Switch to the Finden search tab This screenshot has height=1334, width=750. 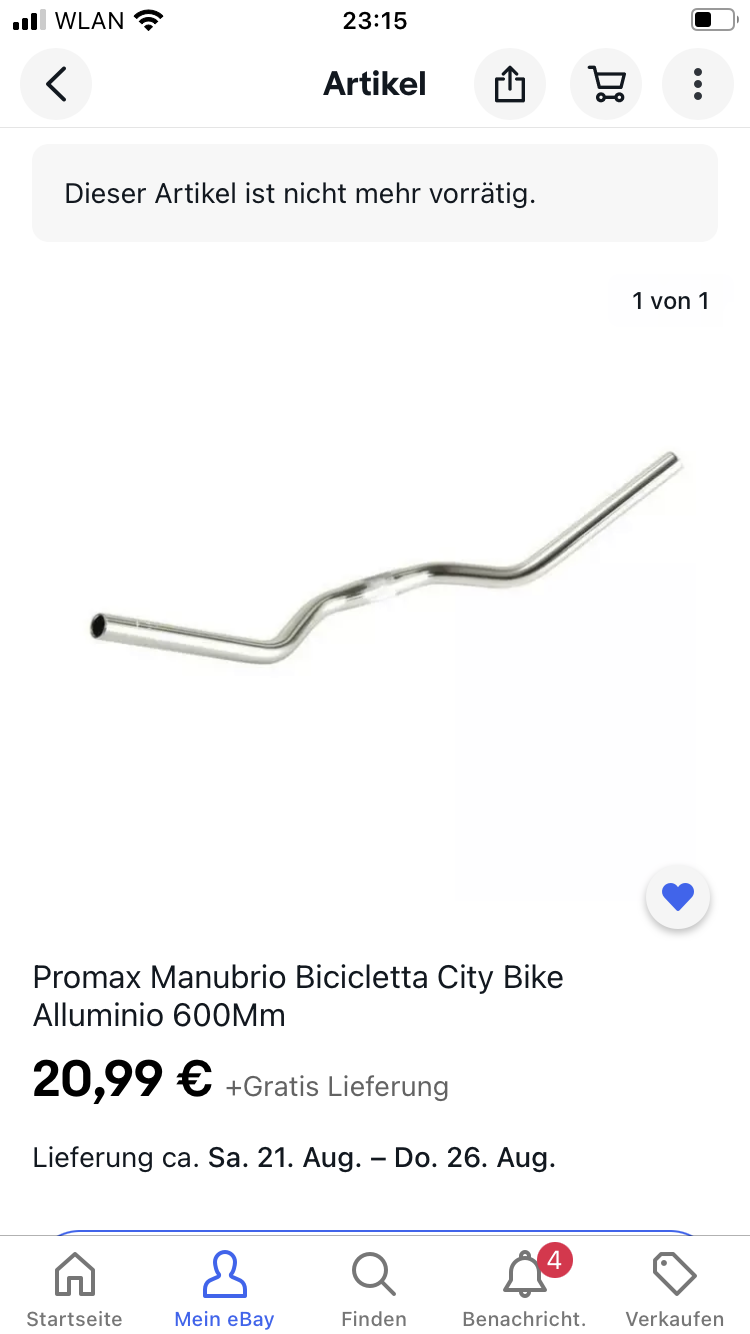pos(374,1290)
